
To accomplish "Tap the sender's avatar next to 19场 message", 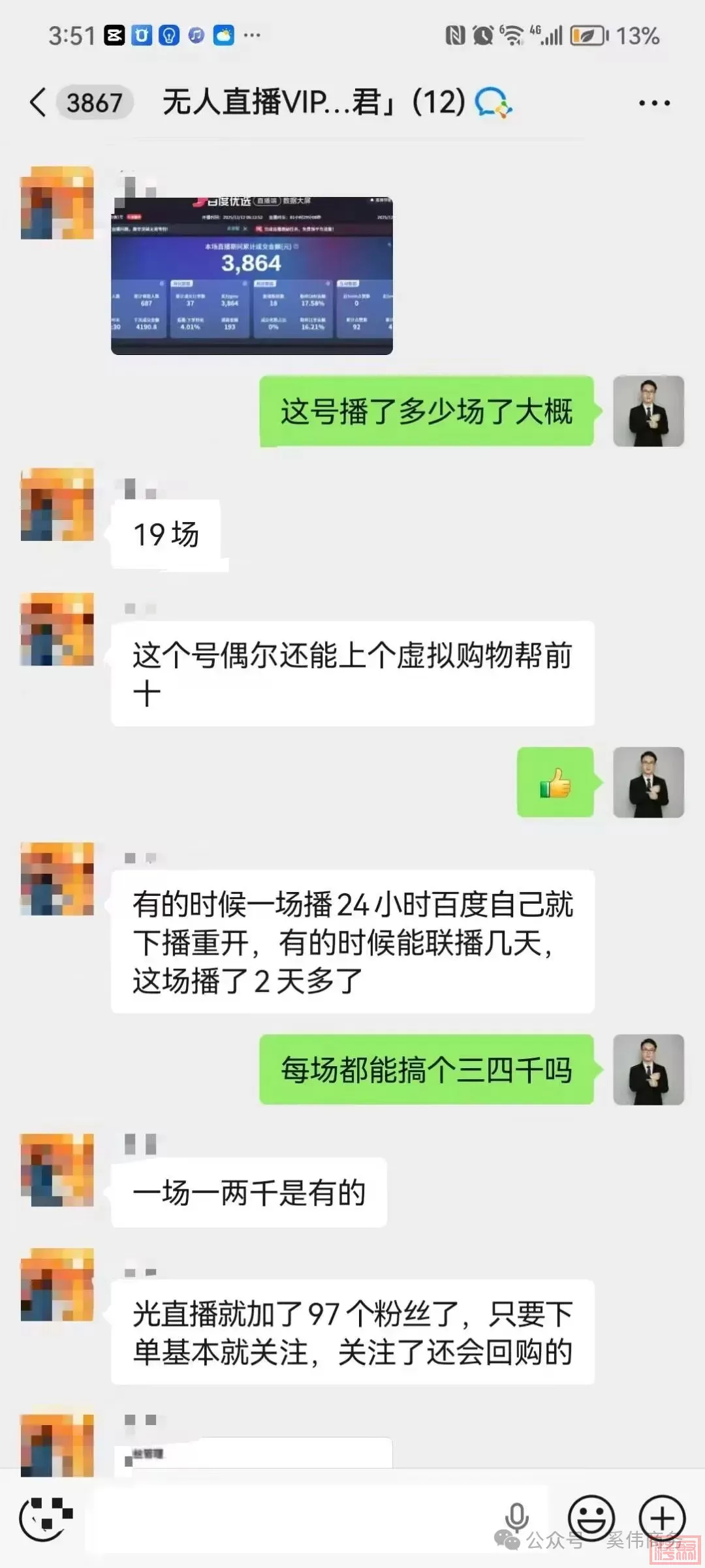I will [x=55, y=502].
